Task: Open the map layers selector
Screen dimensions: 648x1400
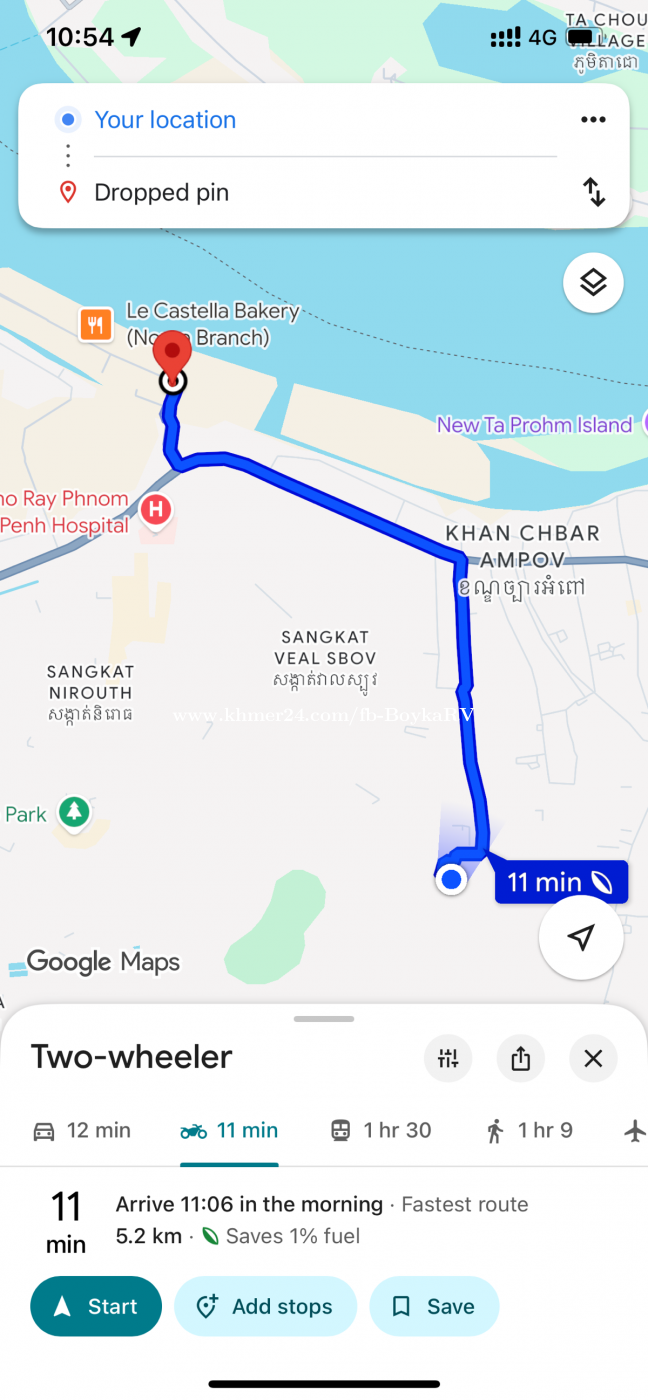Action: [x=593, y=283]
